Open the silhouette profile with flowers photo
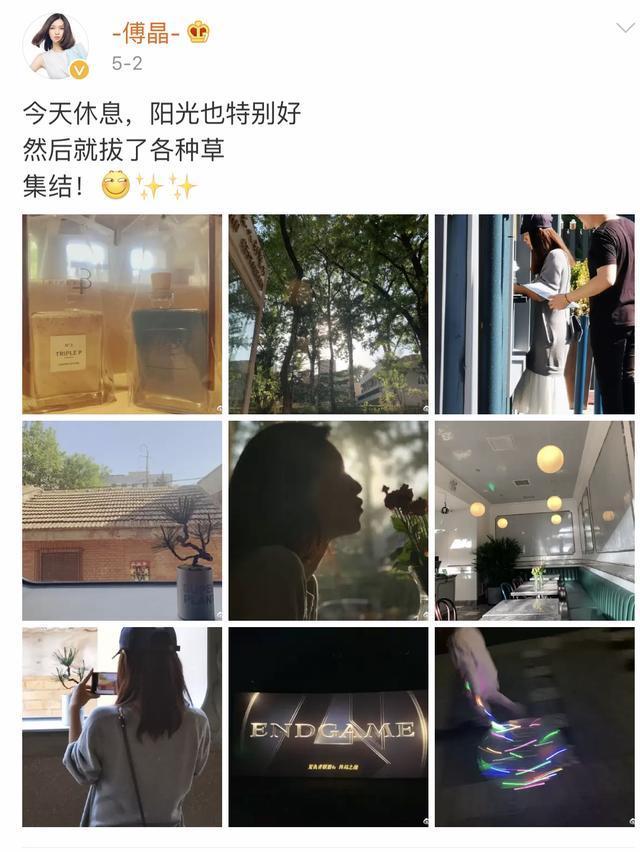This screenshot has height=852, width=640. point(328,520)
